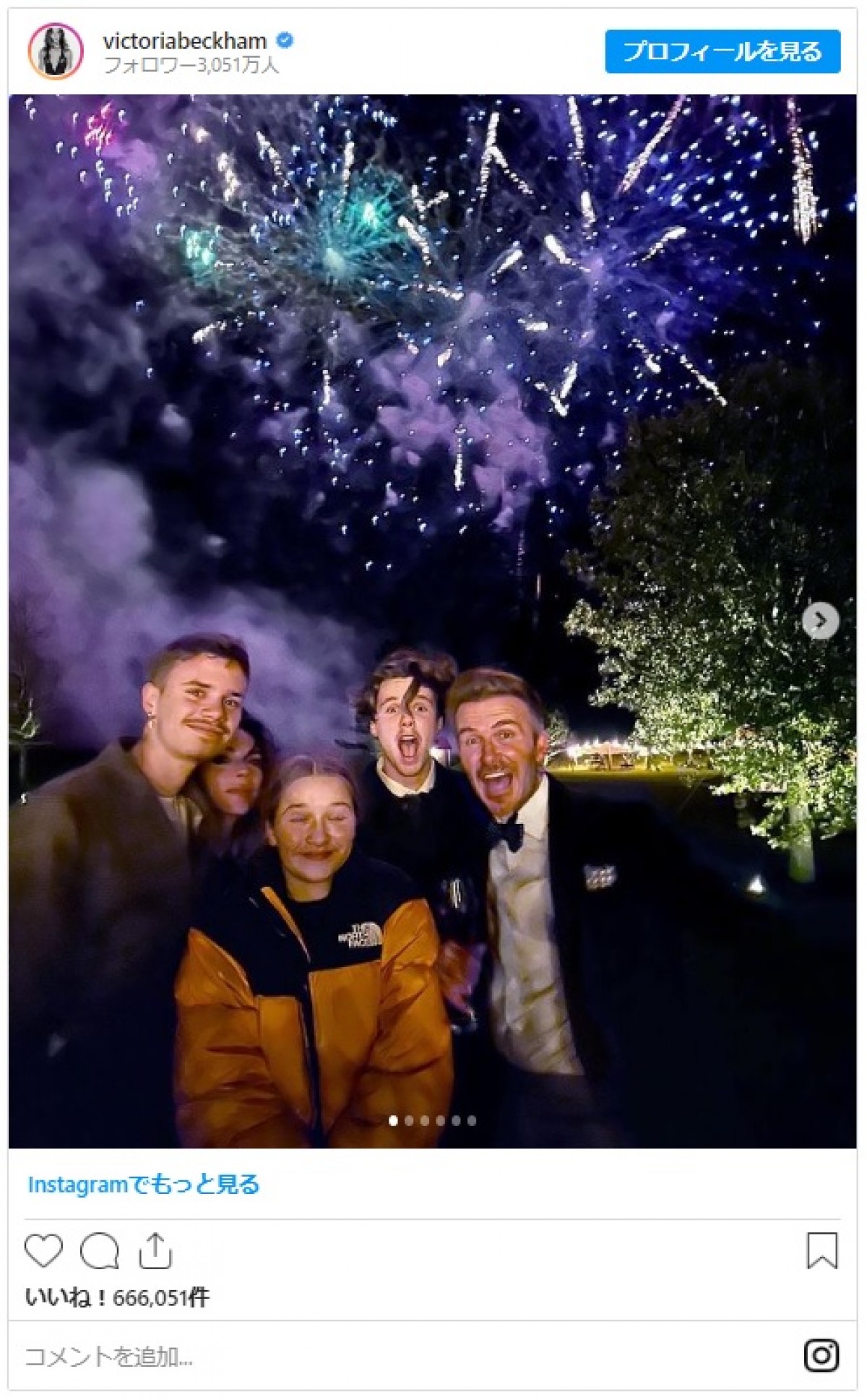This screenshot has height=1400, width=867.
Task: Open Instagramでもっと見る link
Action: click(143, 1185)
